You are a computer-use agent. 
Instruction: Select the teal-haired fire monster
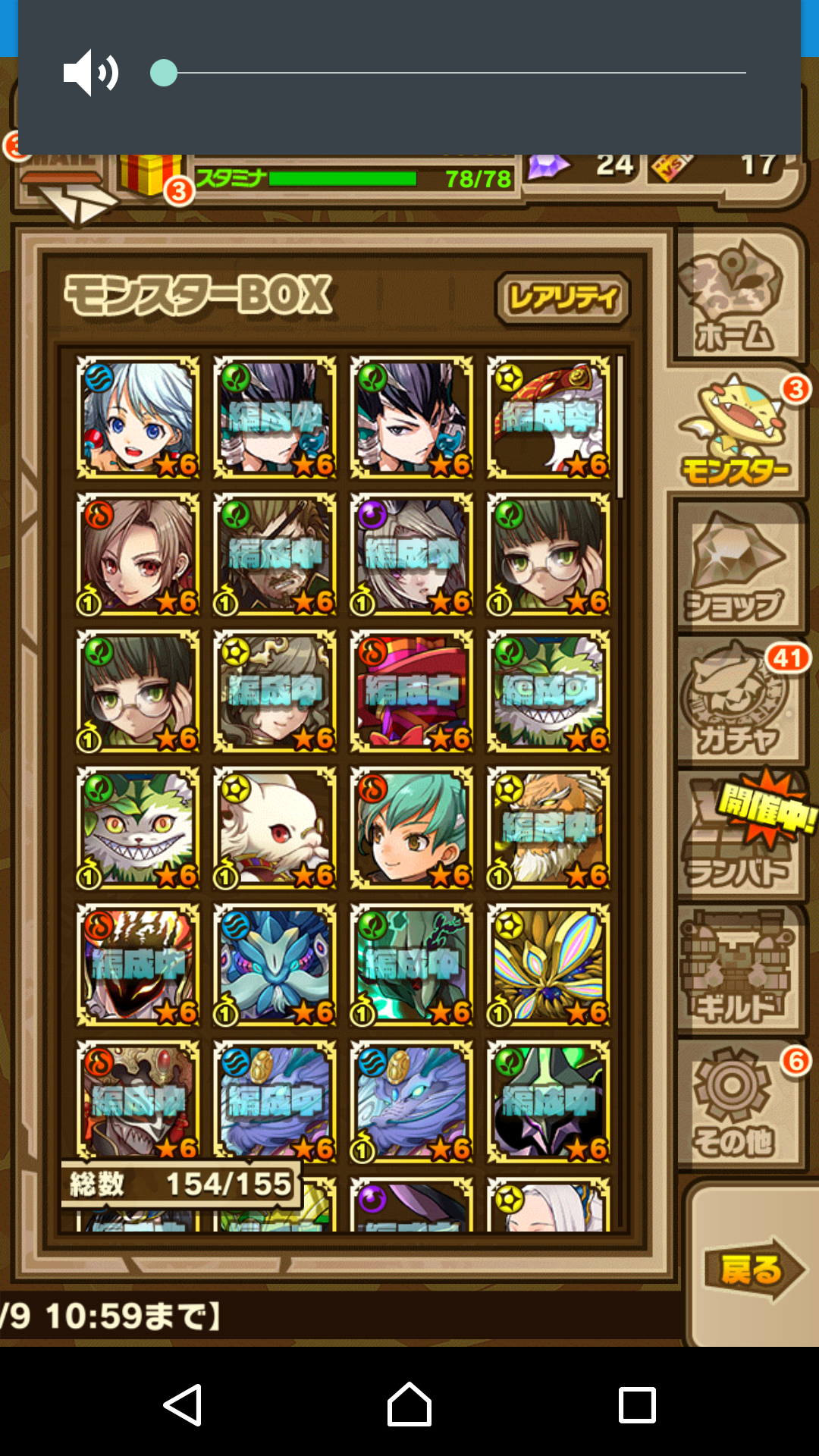coord(411,827)
